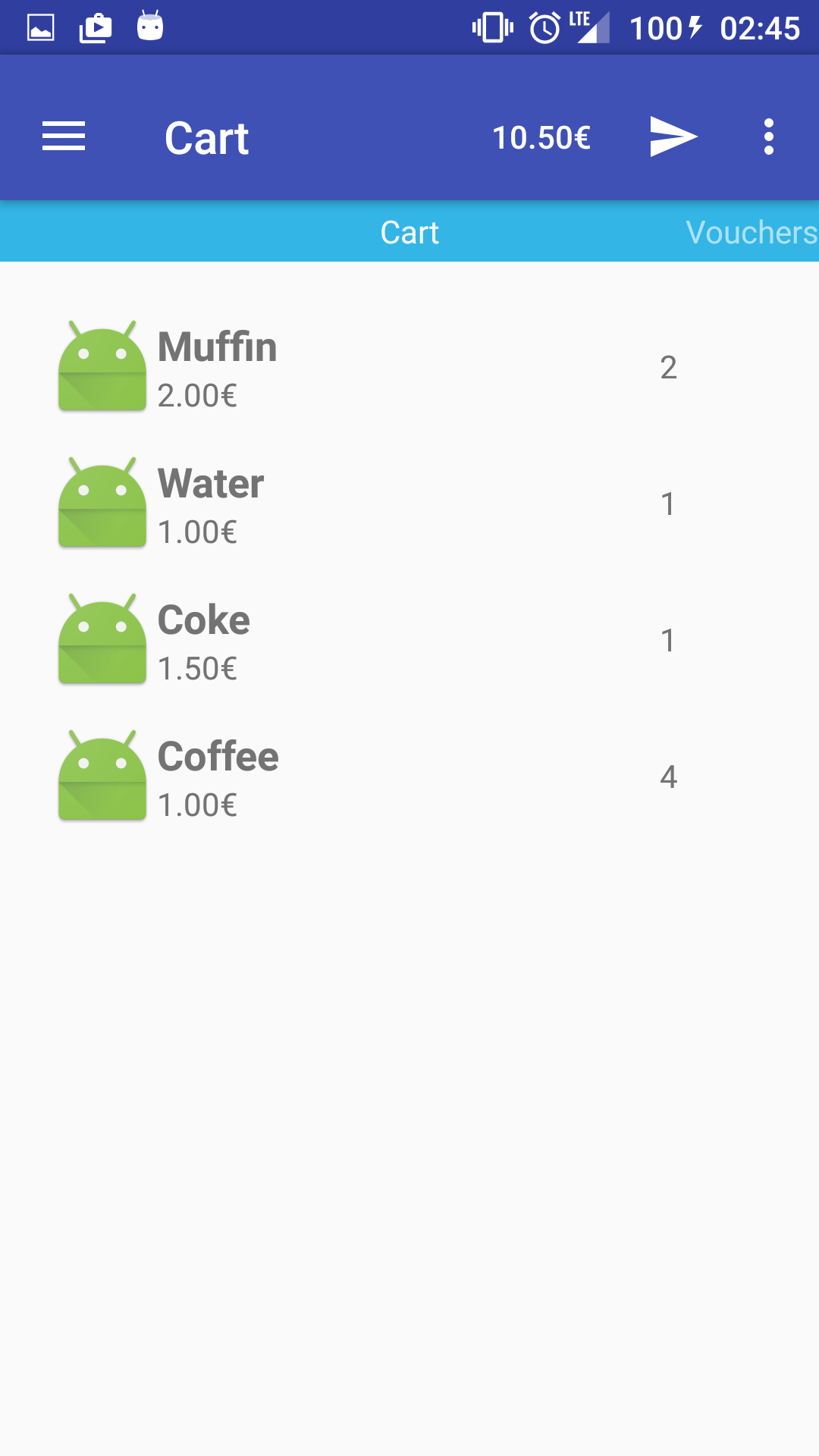Open the hamburger navigation drawer
This screenshot has height=1456, width=819.
pos(64,137)
